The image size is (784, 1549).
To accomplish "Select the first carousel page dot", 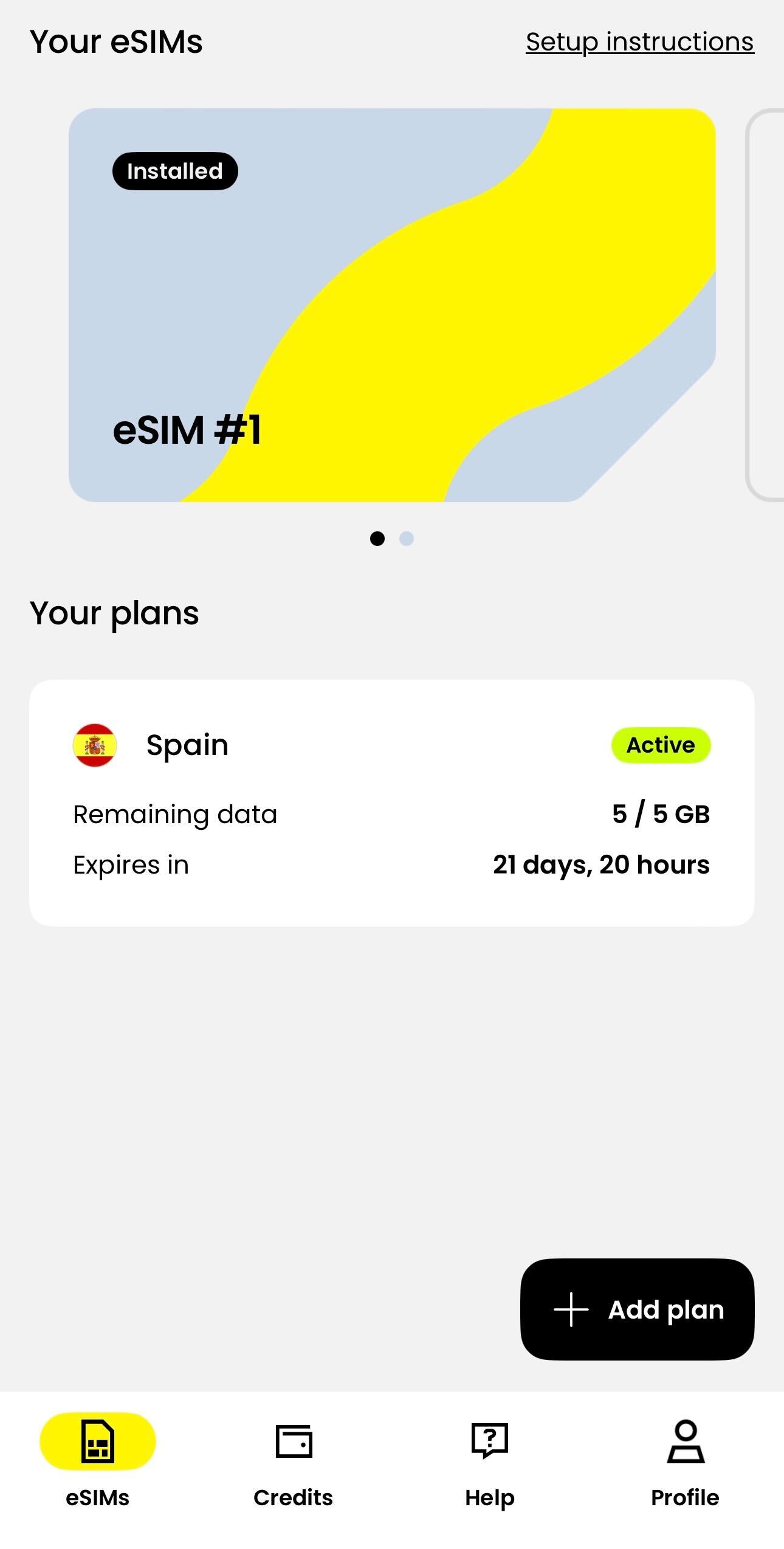I will [377, 539].
